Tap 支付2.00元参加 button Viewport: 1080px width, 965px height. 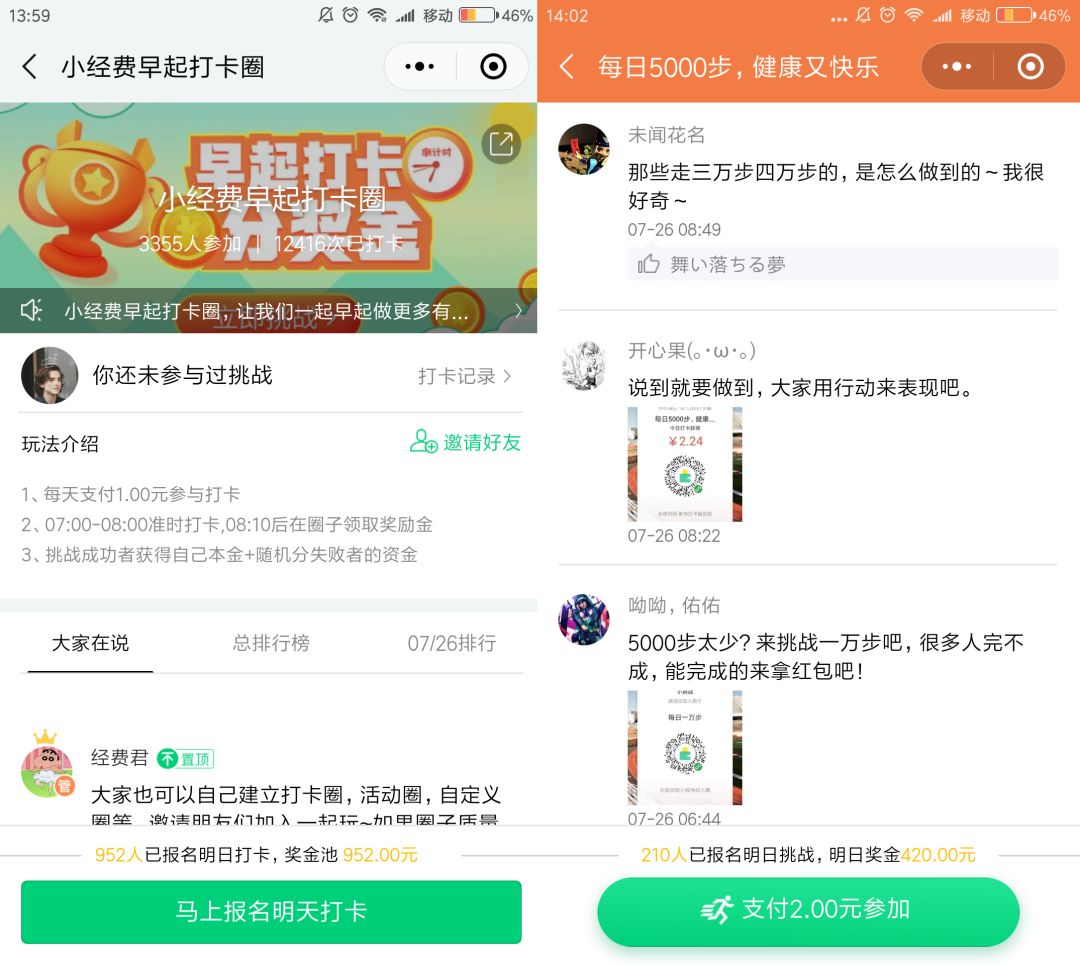[x=808, y=910]
